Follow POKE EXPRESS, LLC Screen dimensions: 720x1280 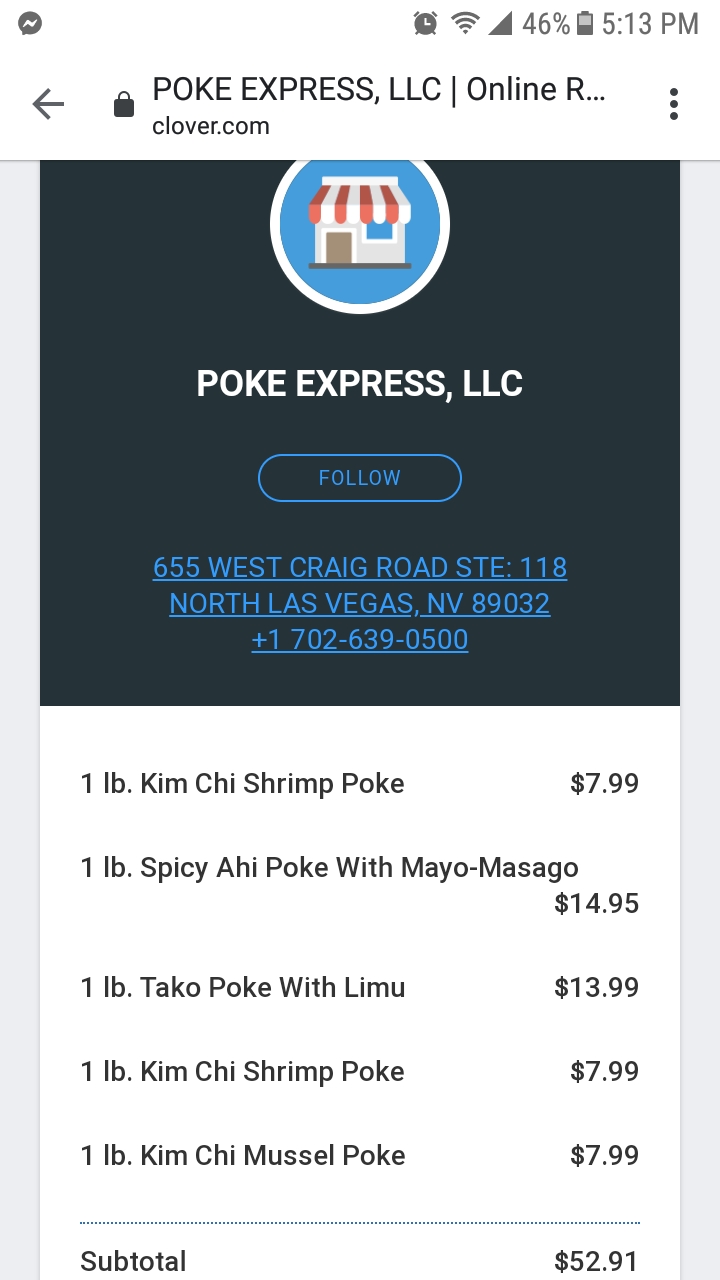click(x=360, y=478)
